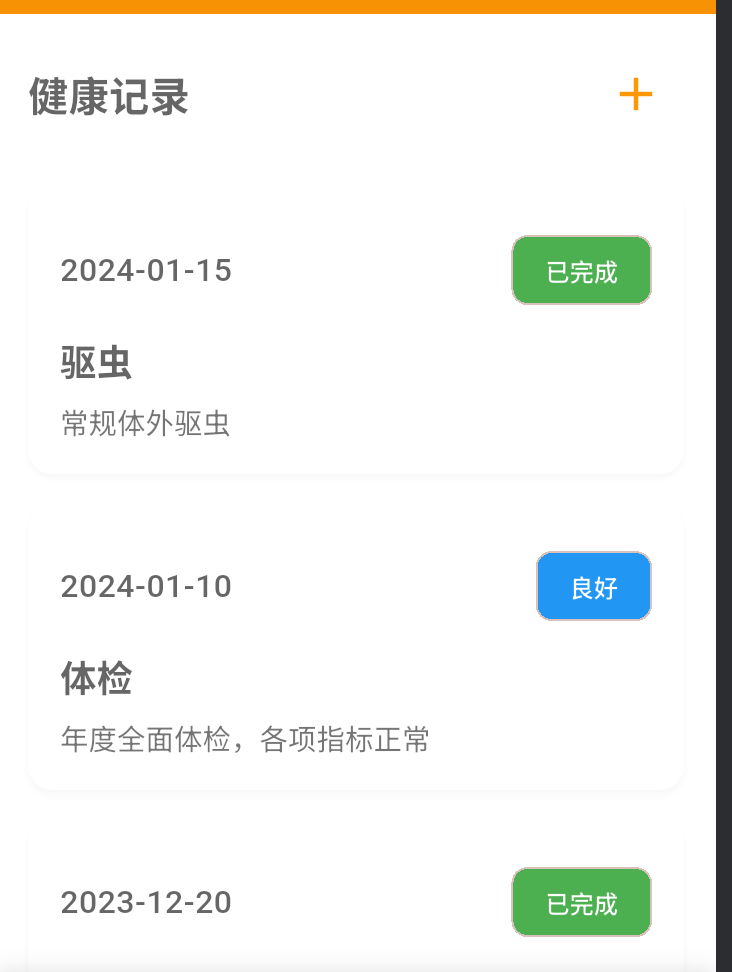
Task: Tap the middle record card background
Action: (x=355, y=650)
